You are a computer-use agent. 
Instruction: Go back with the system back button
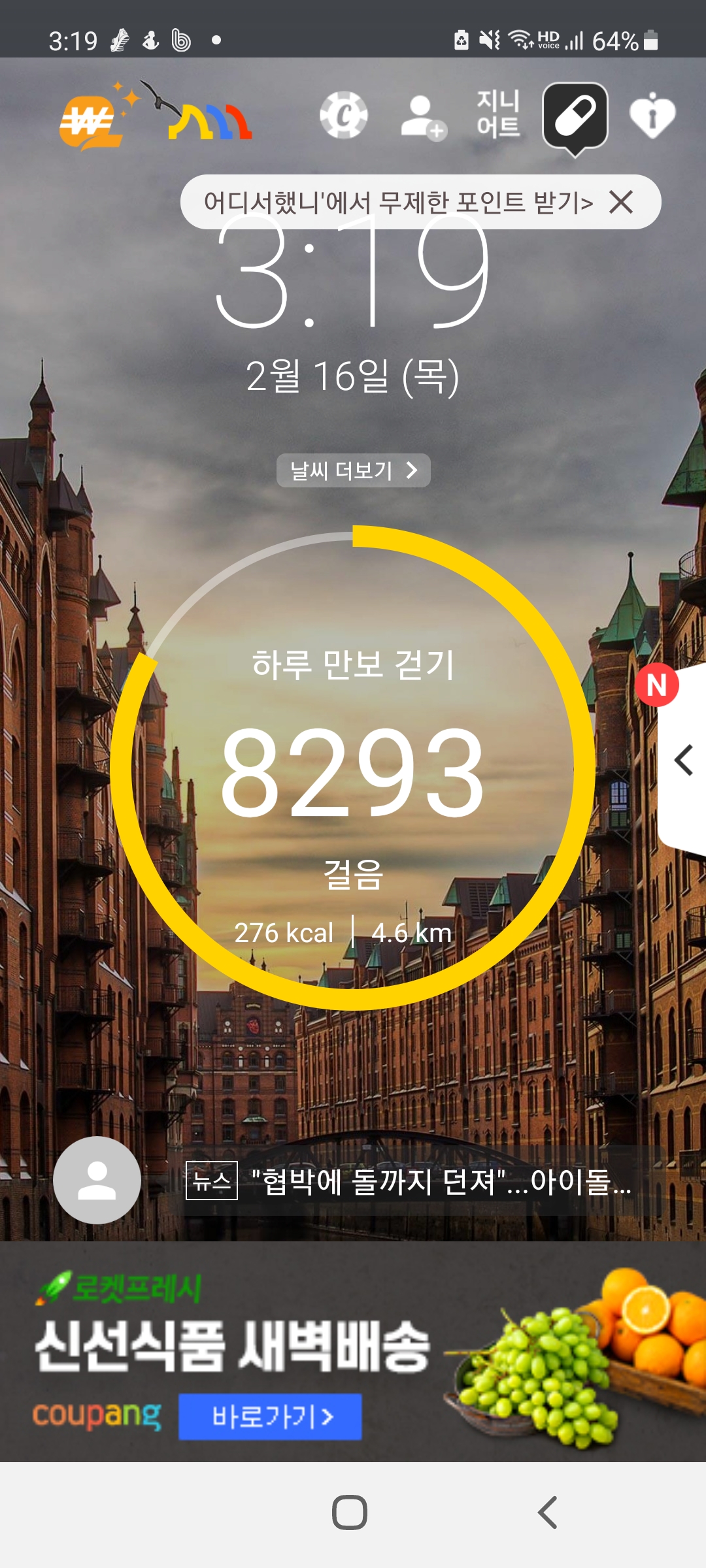click(547, 1512)
